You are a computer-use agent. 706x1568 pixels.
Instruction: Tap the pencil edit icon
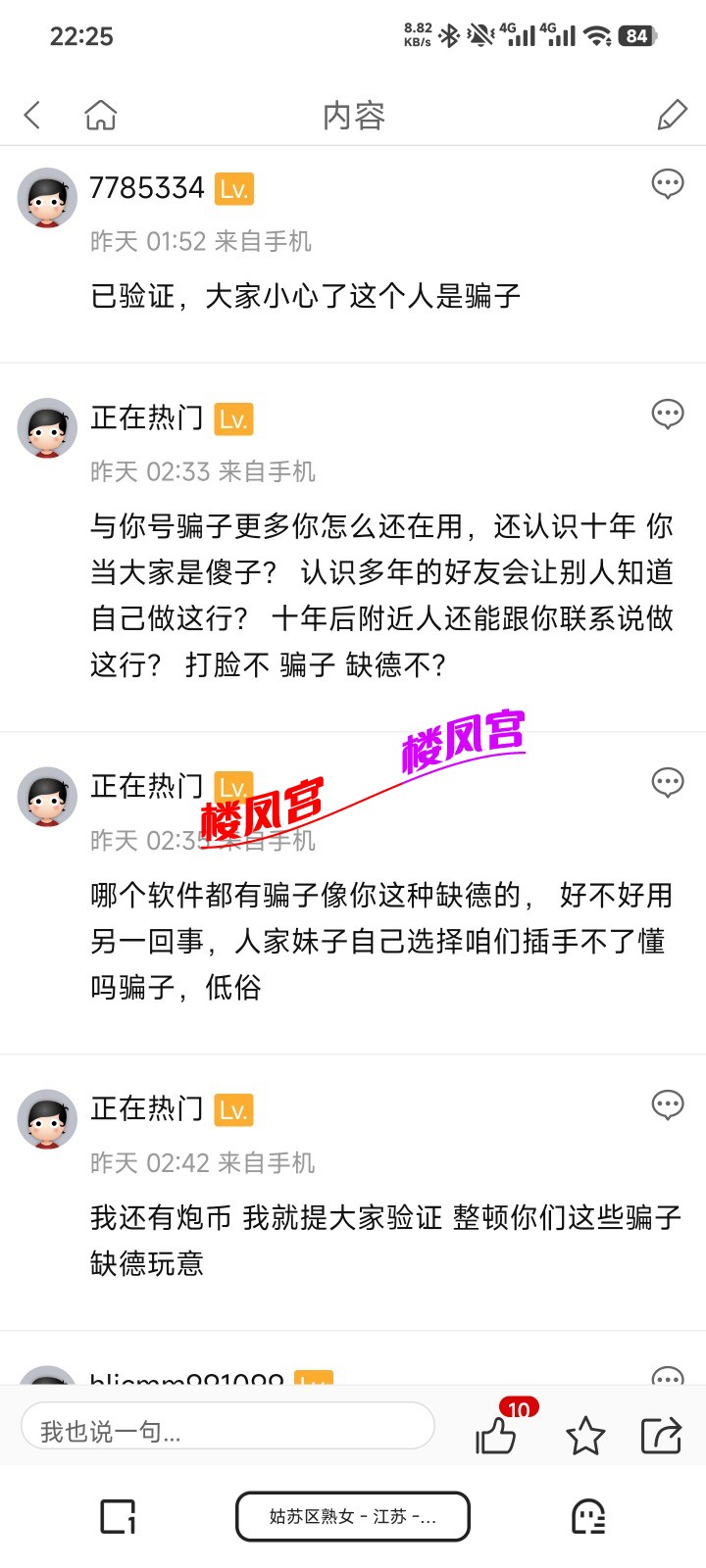click(x=672, y=116)
